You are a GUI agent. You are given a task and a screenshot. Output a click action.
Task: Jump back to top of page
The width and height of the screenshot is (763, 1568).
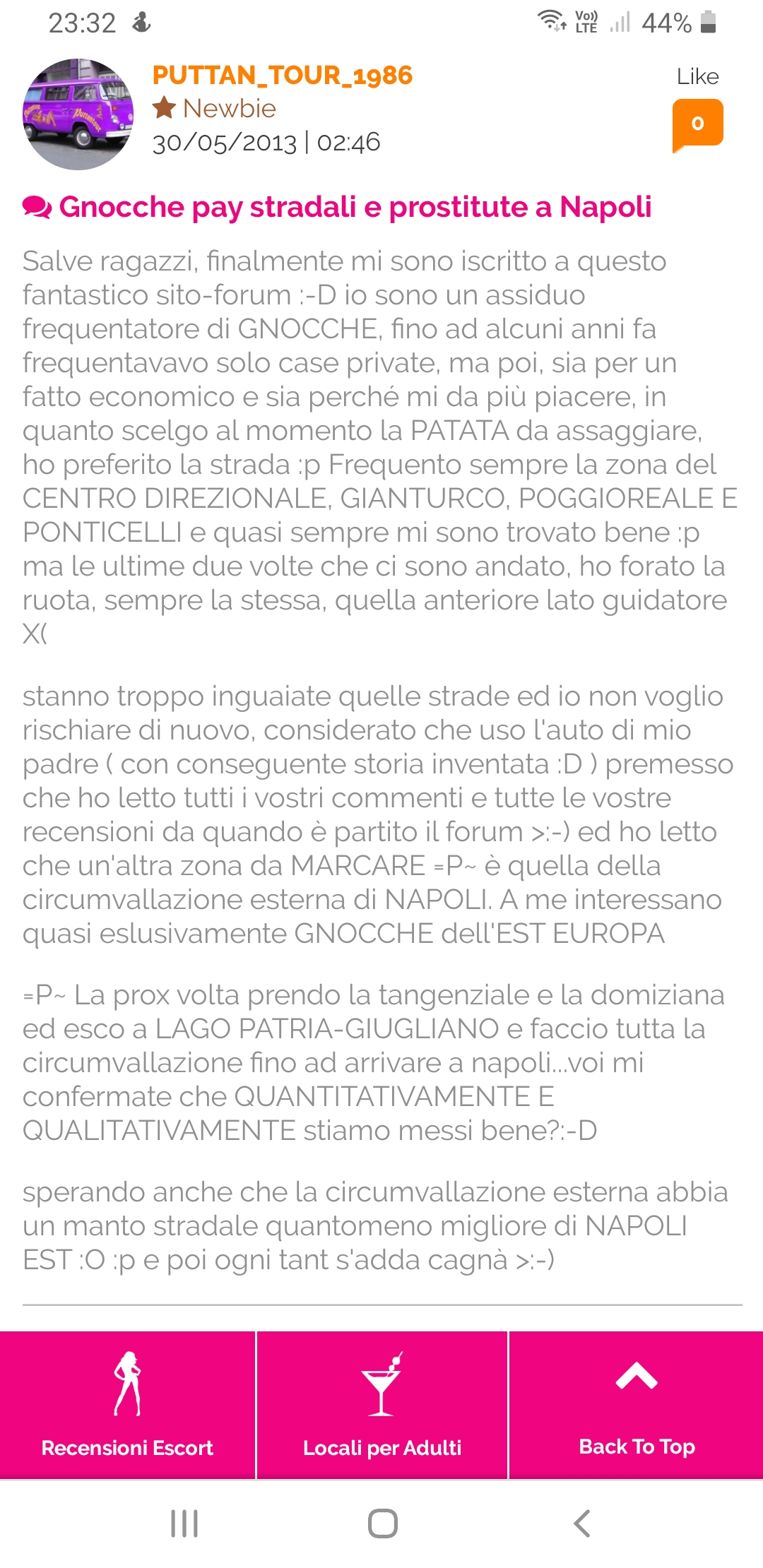[637, 1404]
